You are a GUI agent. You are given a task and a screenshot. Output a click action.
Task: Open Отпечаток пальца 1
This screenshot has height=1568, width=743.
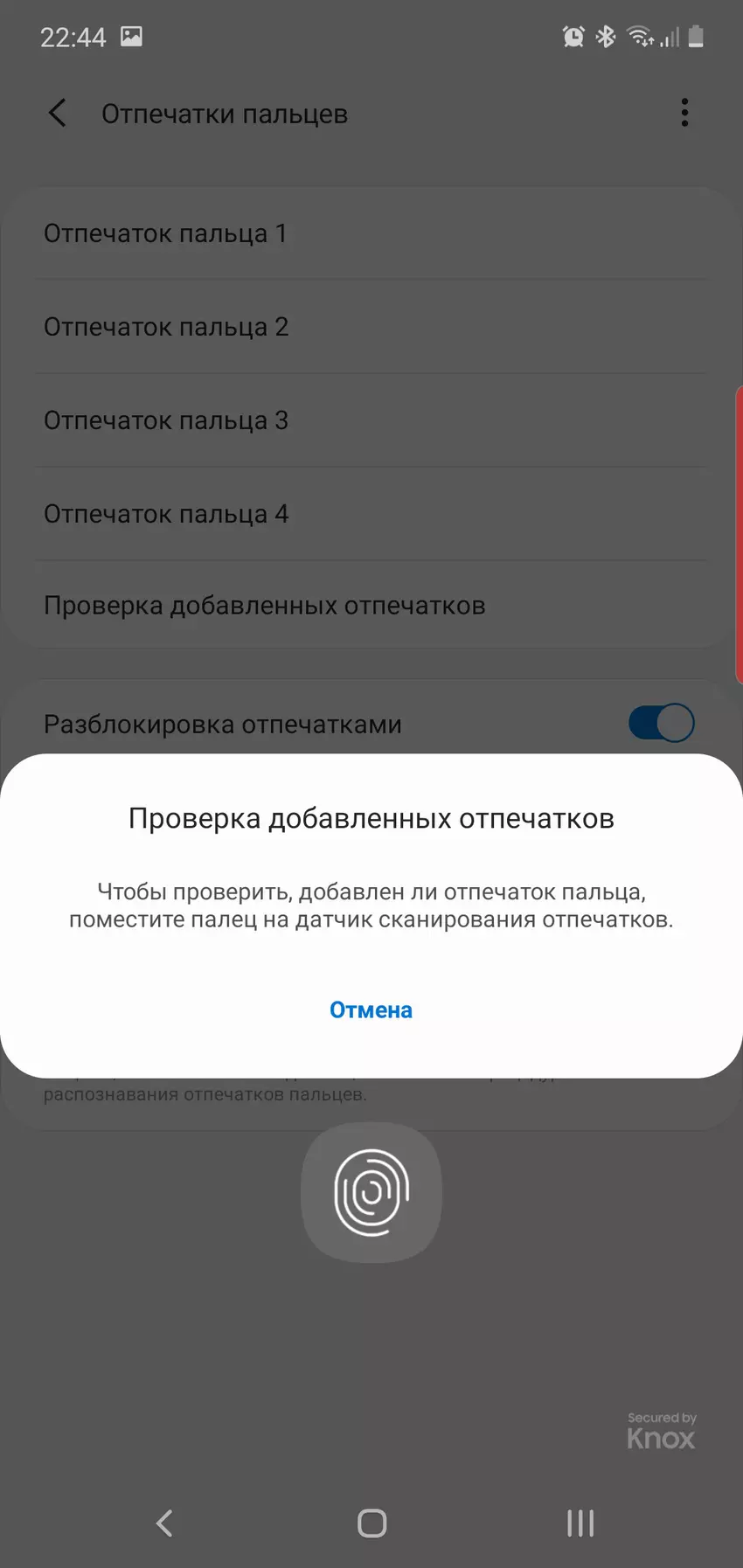pos(166,234)
